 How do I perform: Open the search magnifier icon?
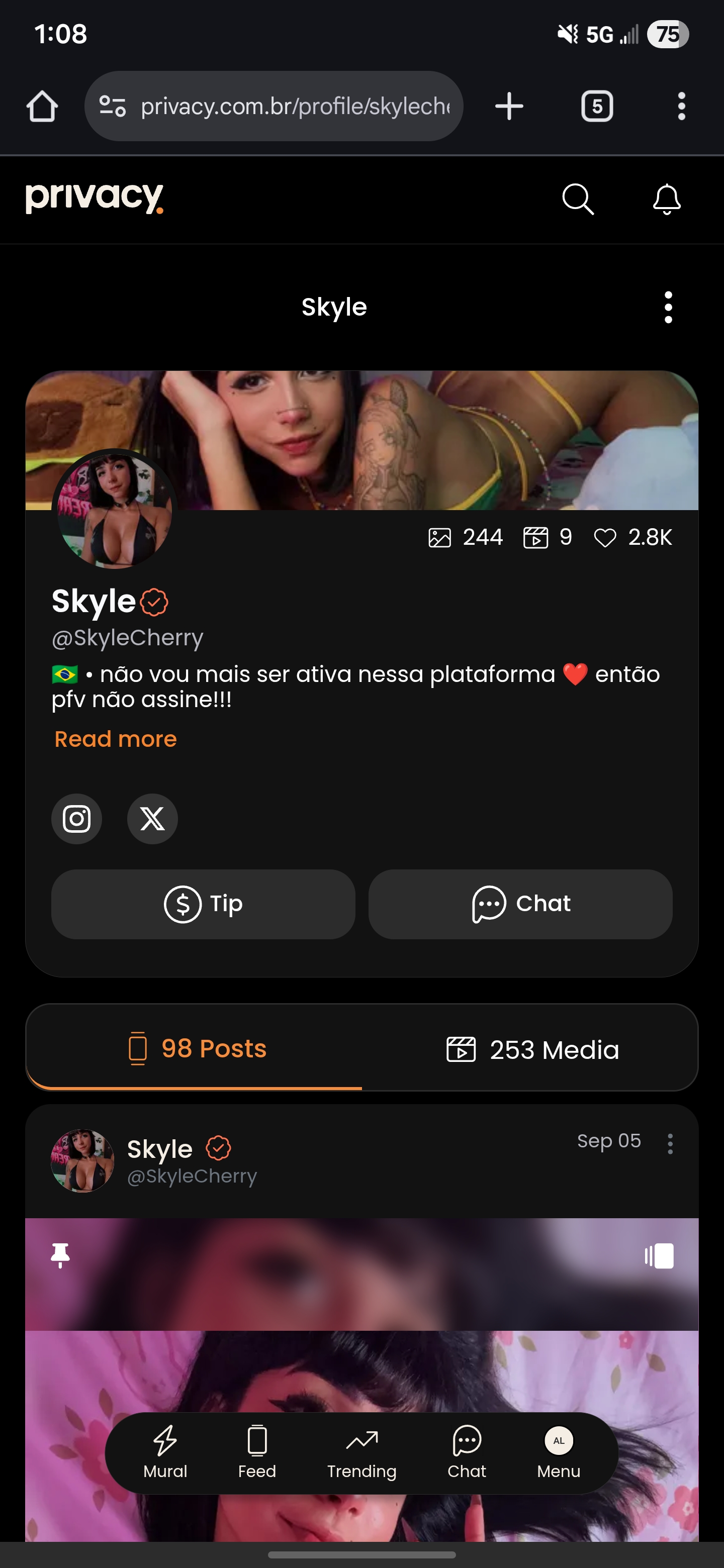(x=577, y=199)
